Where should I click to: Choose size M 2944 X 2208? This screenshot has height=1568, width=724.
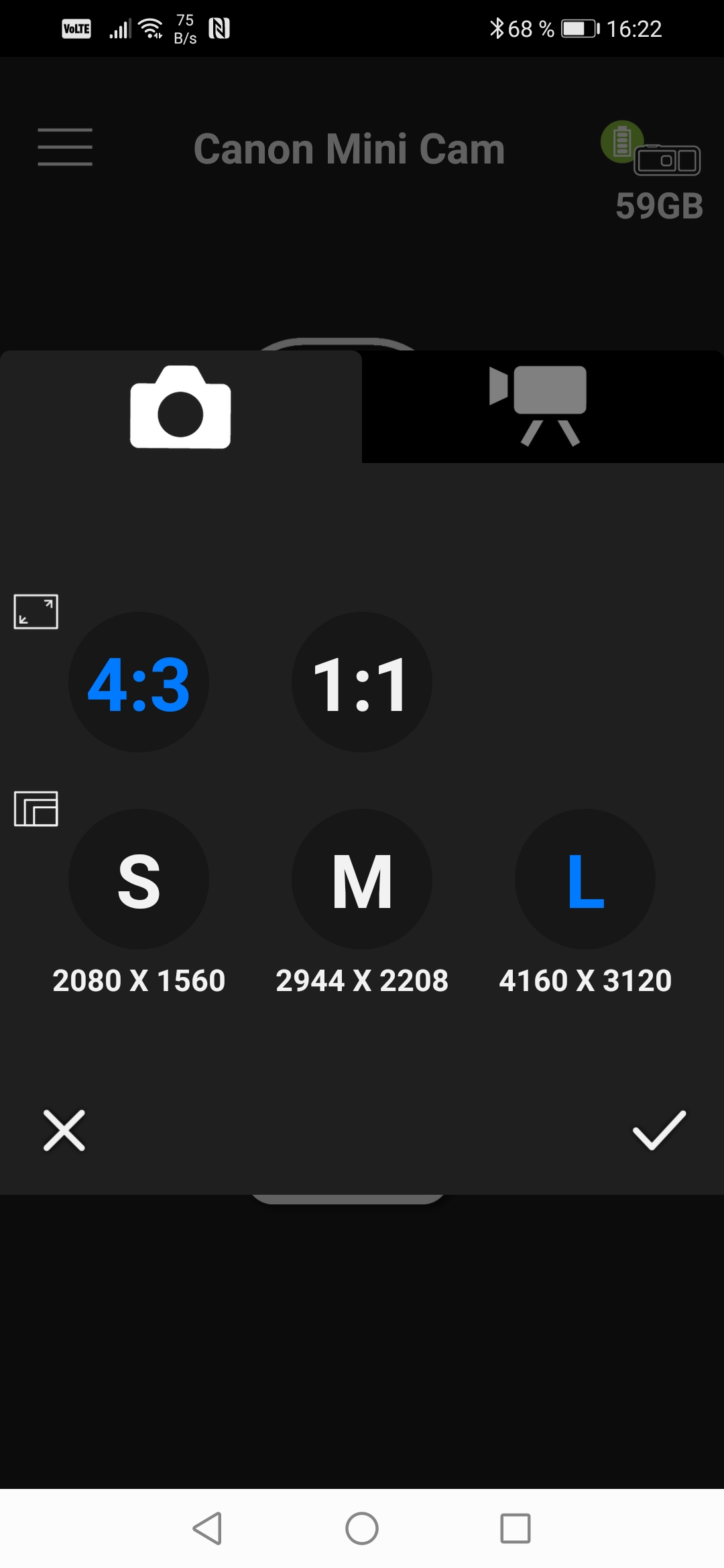(361, 880)
